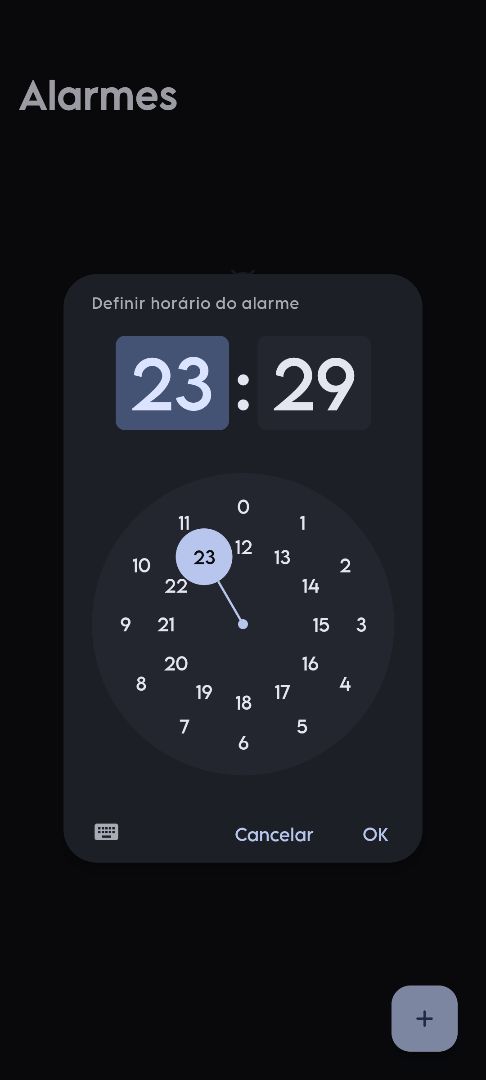Set hour to 21 on the dial

pos(166,625)
